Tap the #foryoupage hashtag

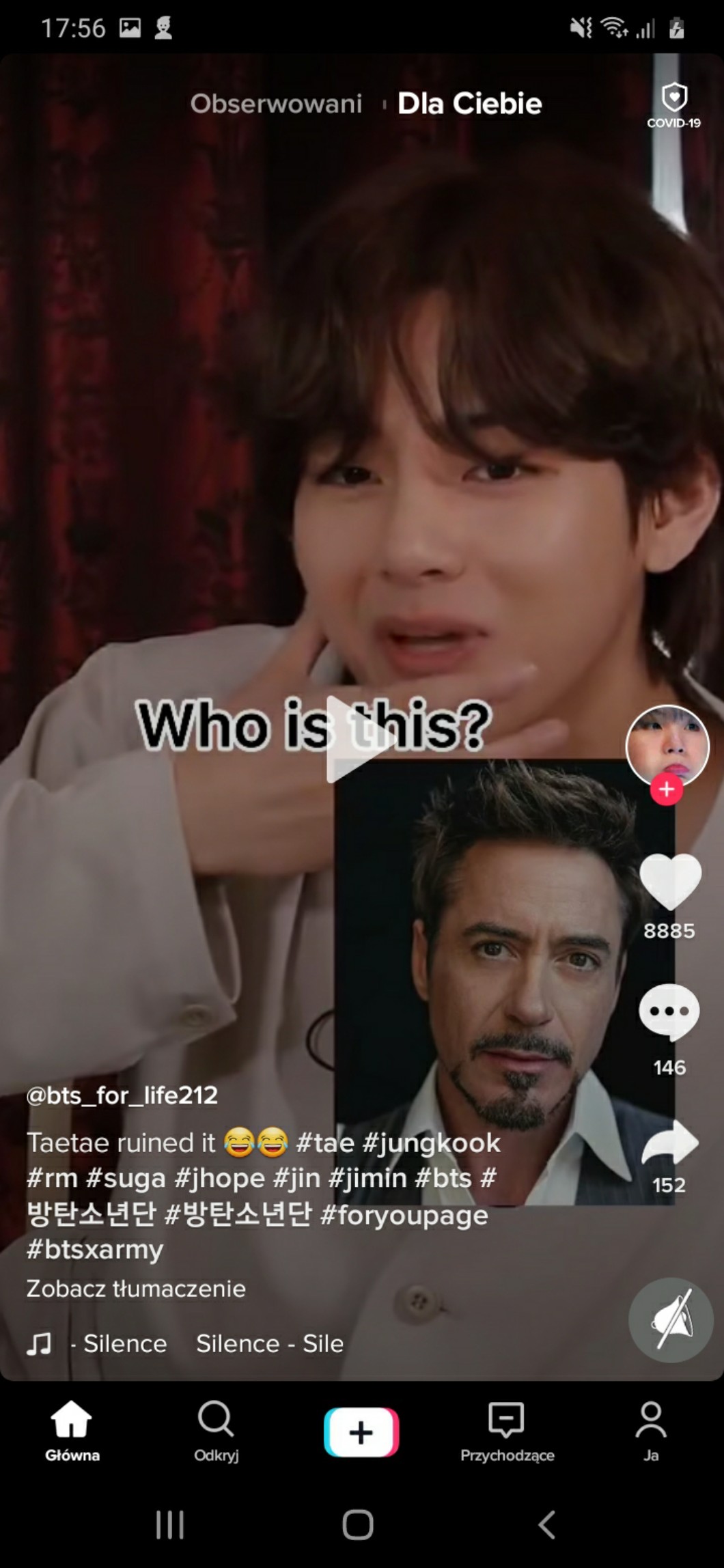404,1215
